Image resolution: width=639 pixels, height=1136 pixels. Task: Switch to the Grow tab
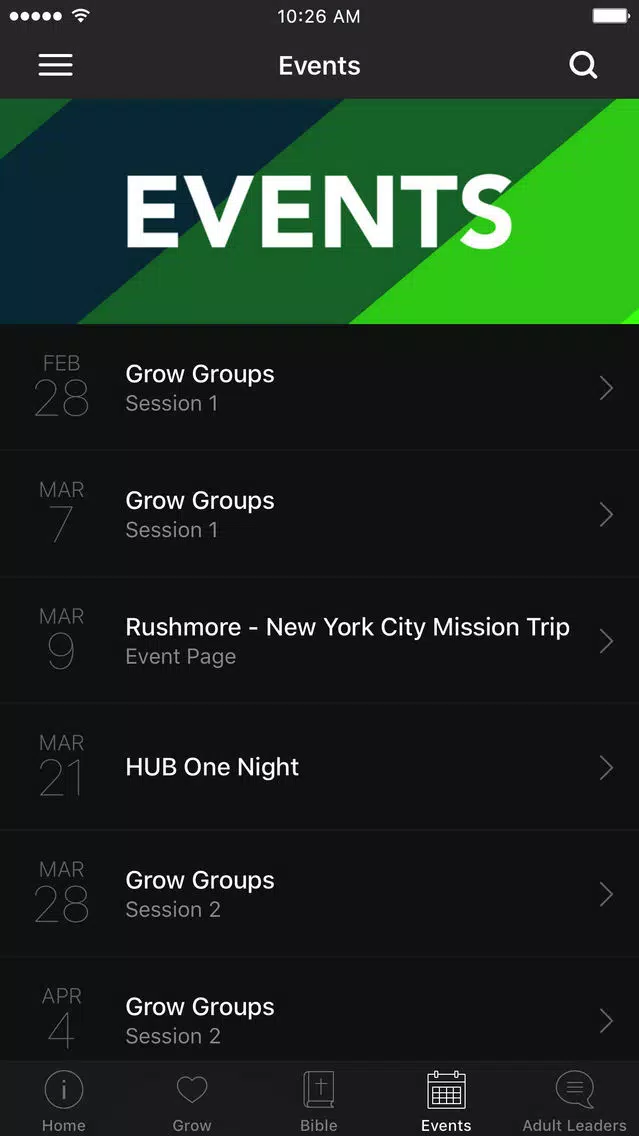192,1100
